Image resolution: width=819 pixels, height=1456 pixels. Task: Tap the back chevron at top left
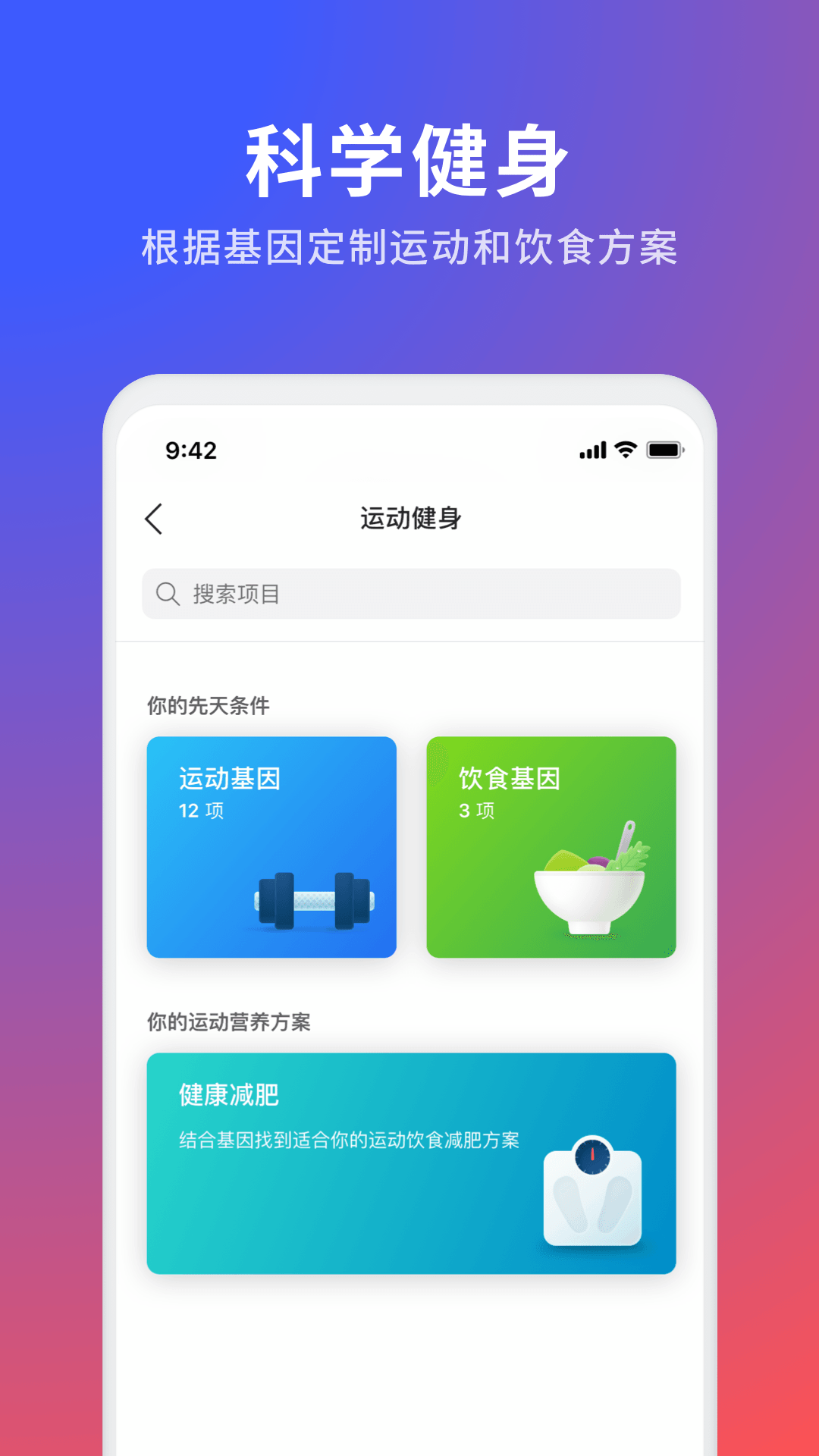click(155, 519)
